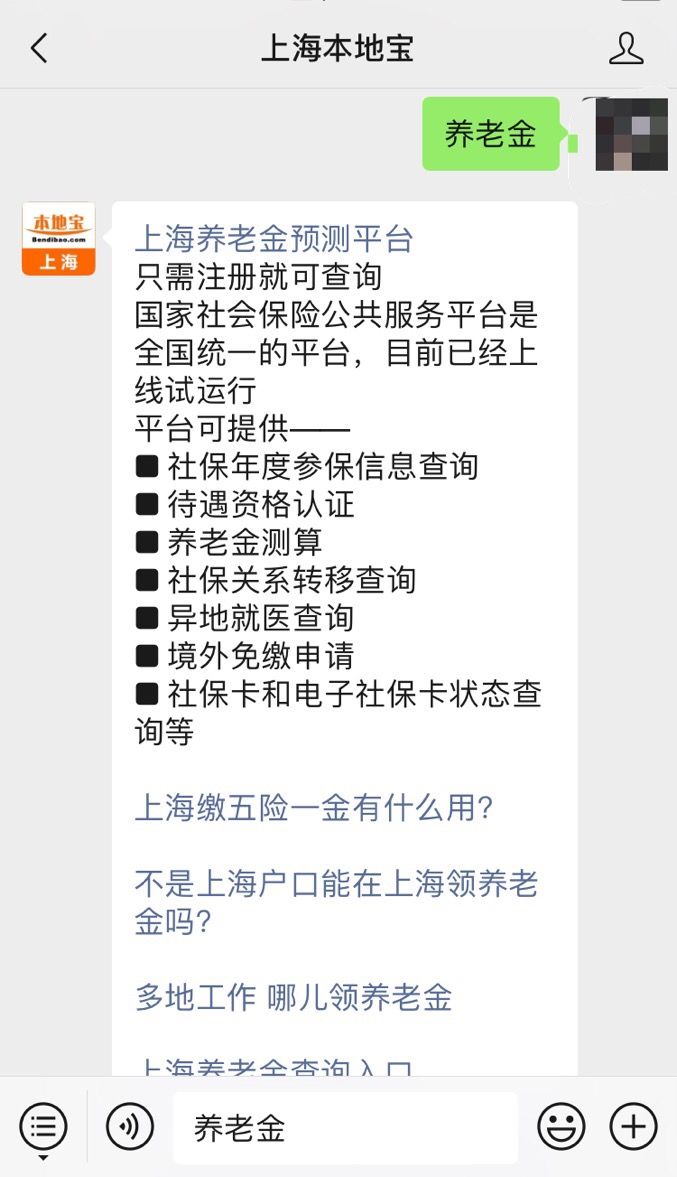Open the account profile icon
The height and width of the screenshot is (1177, 677).
point(626,48)
